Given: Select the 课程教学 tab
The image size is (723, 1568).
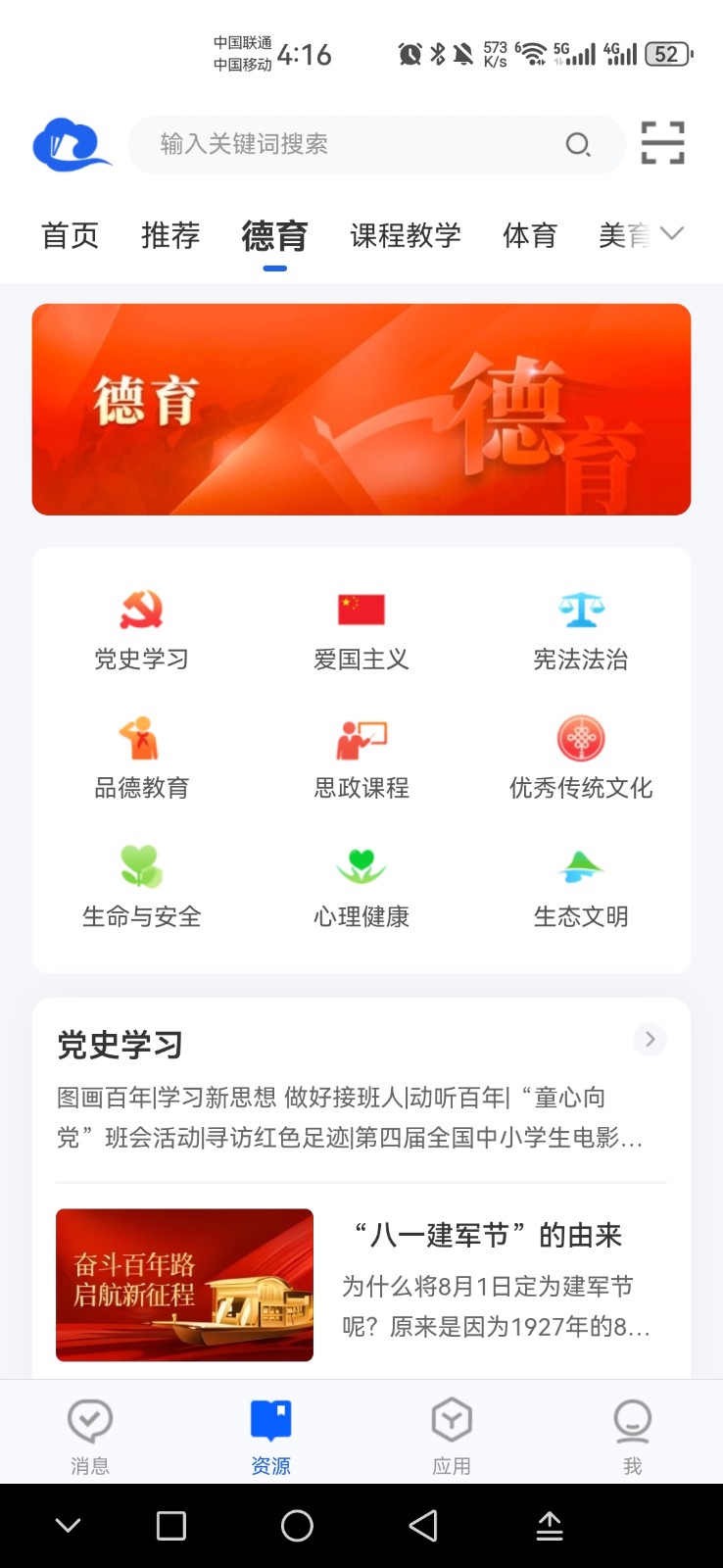Looking at the screenshot, I should [406, 235].
